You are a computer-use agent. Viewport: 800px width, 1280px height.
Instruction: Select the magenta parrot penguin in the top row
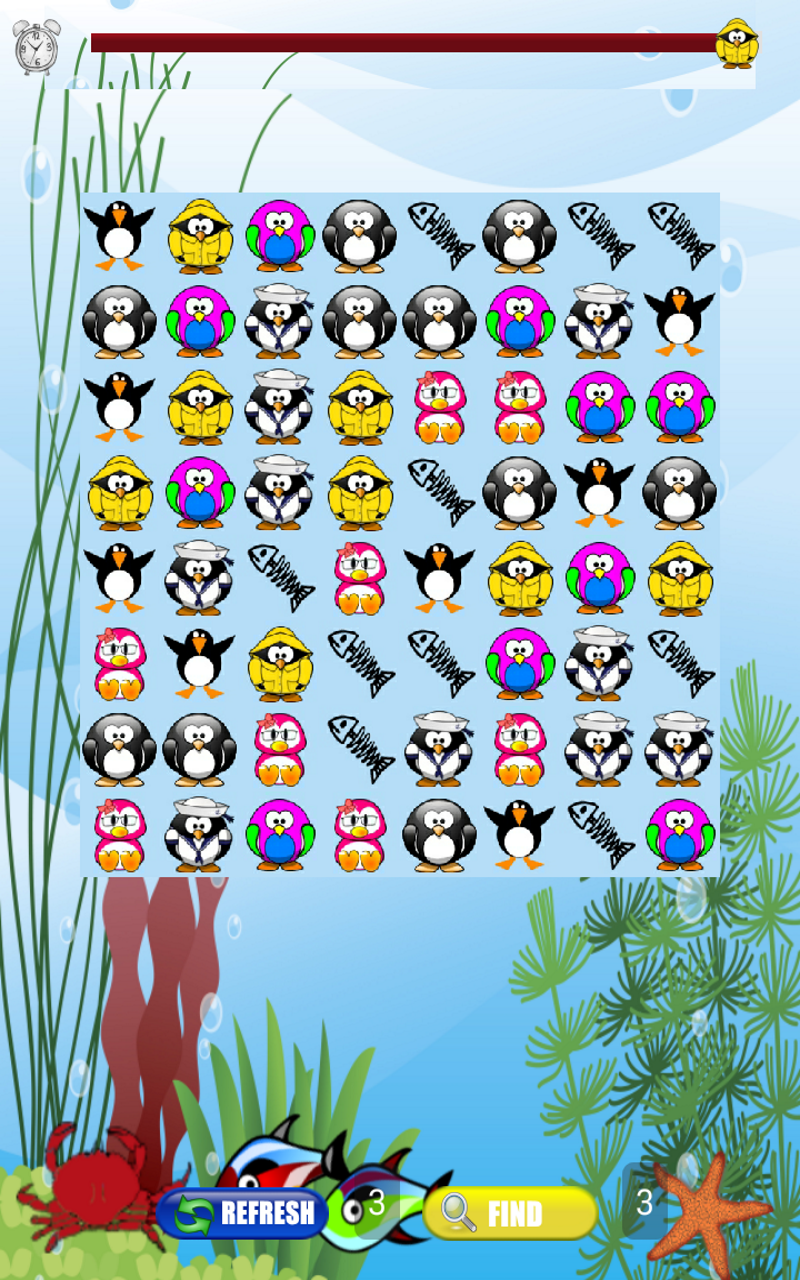[x=280, y=235]
